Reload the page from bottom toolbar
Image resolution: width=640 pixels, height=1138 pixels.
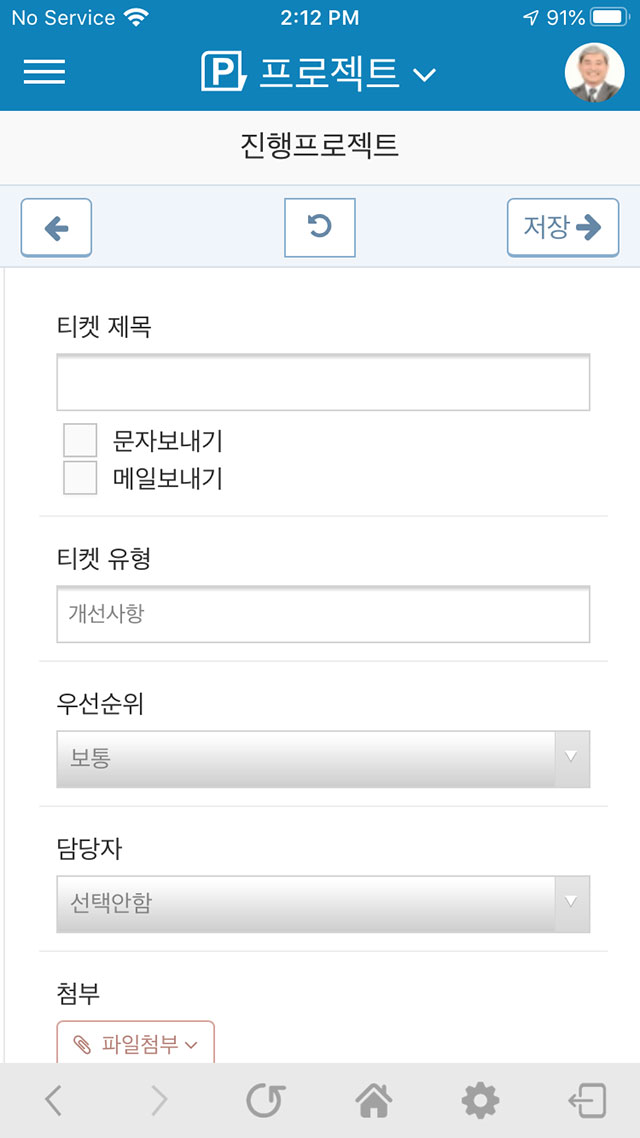coord(266,1101)
